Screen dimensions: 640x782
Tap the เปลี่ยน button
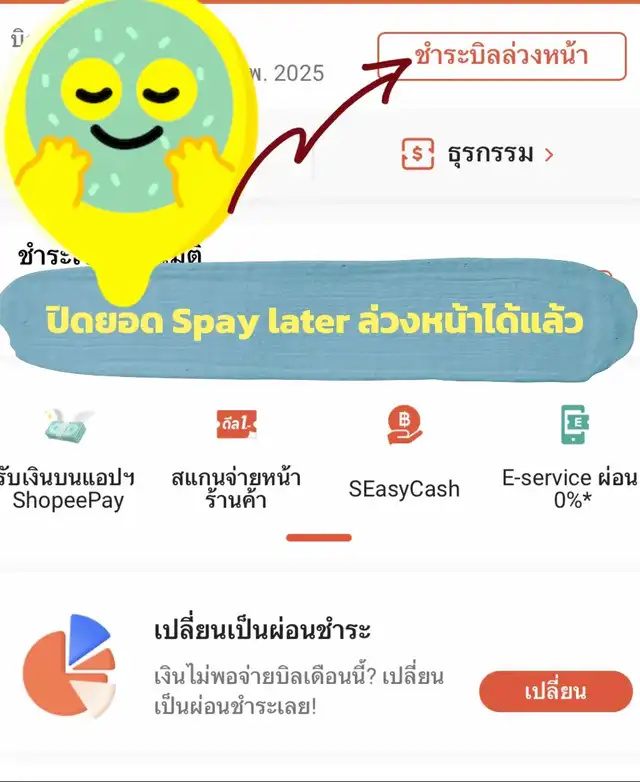[556, 691]
